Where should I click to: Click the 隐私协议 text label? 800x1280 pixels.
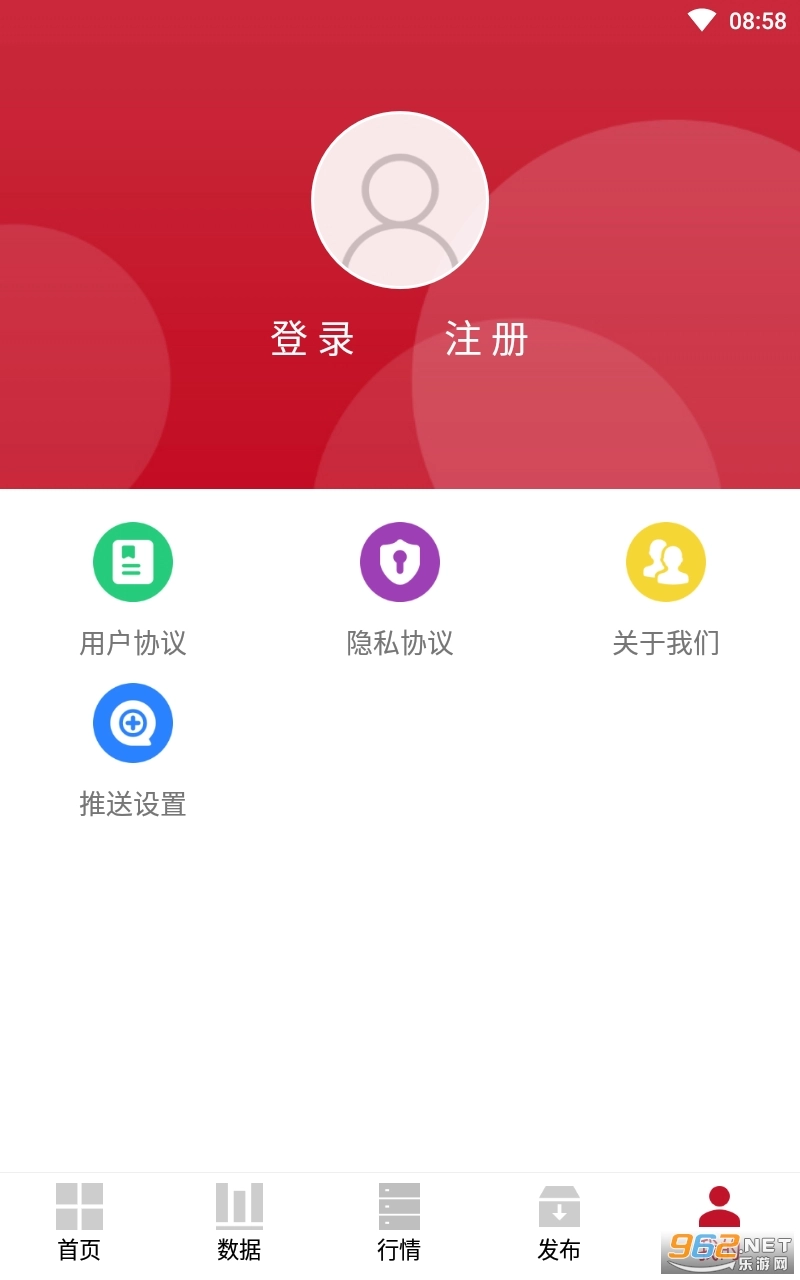click(400, 644)
